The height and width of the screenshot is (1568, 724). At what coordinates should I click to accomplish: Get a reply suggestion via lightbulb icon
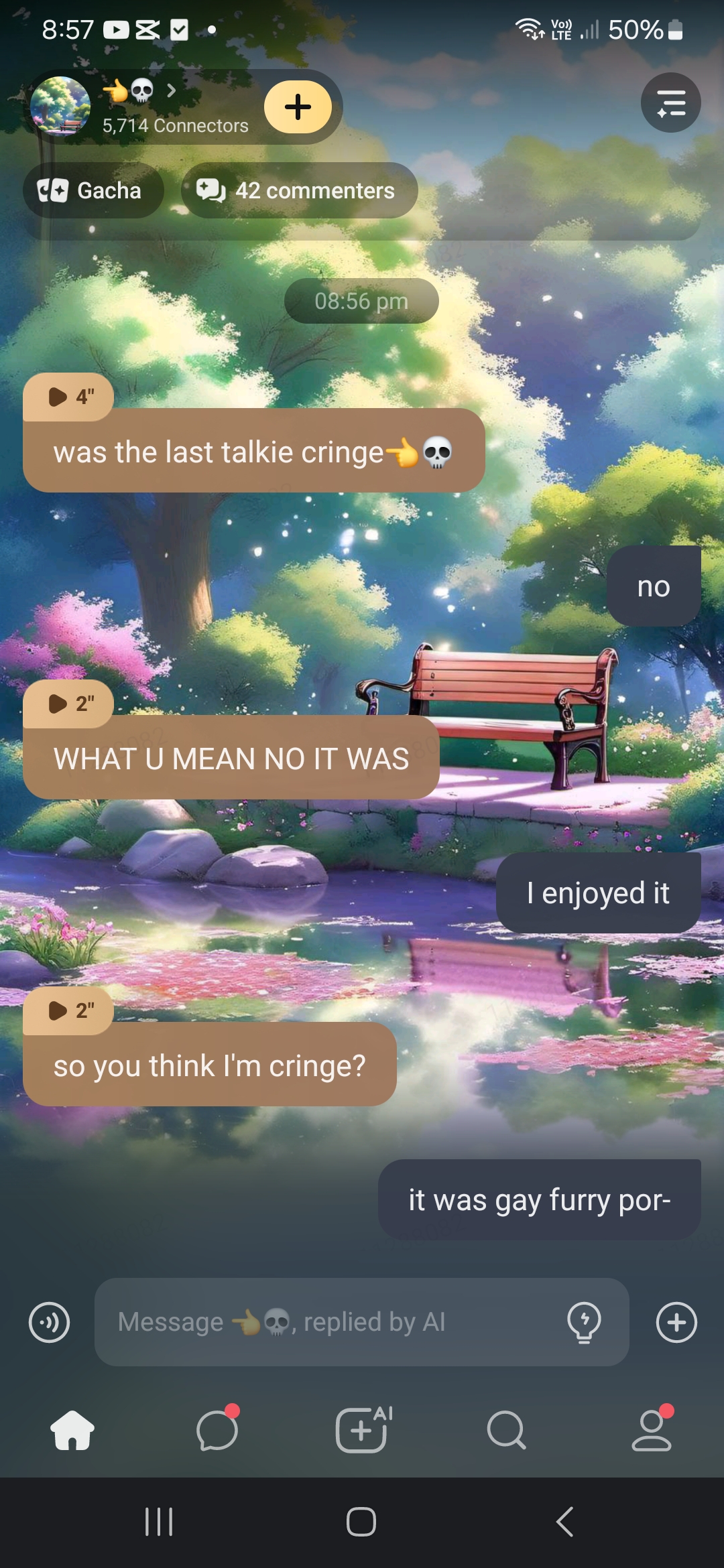pyautogui.click(x=584, y=1323)
